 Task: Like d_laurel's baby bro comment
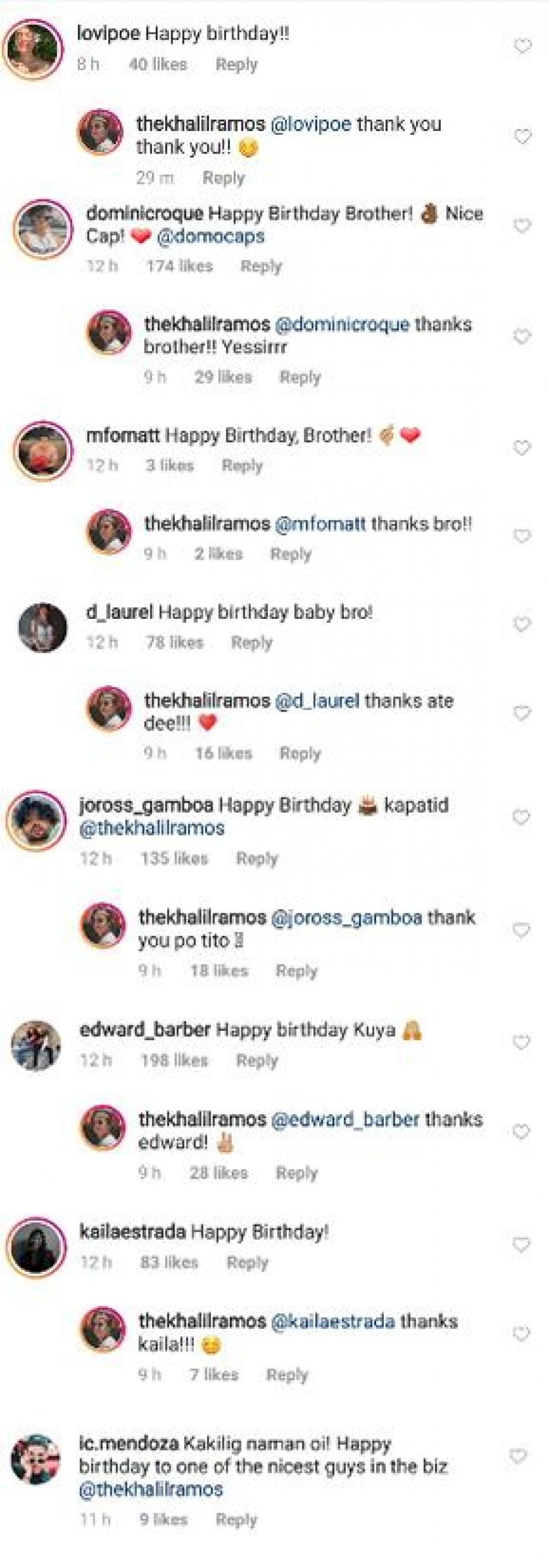(522, 624)
